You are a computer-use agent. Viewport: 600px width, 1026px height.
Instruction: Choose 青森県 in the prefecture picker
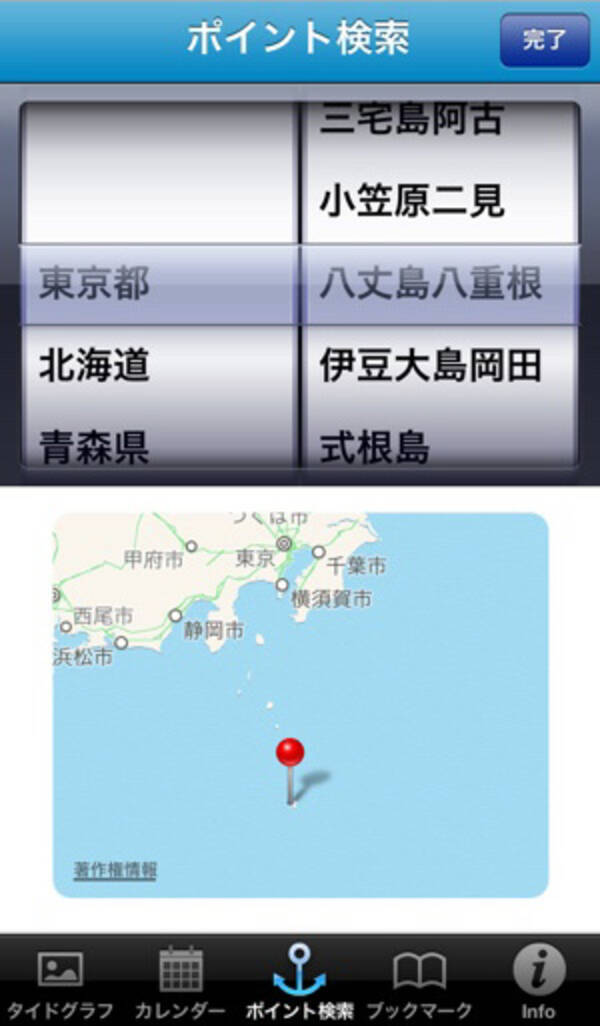94,445
